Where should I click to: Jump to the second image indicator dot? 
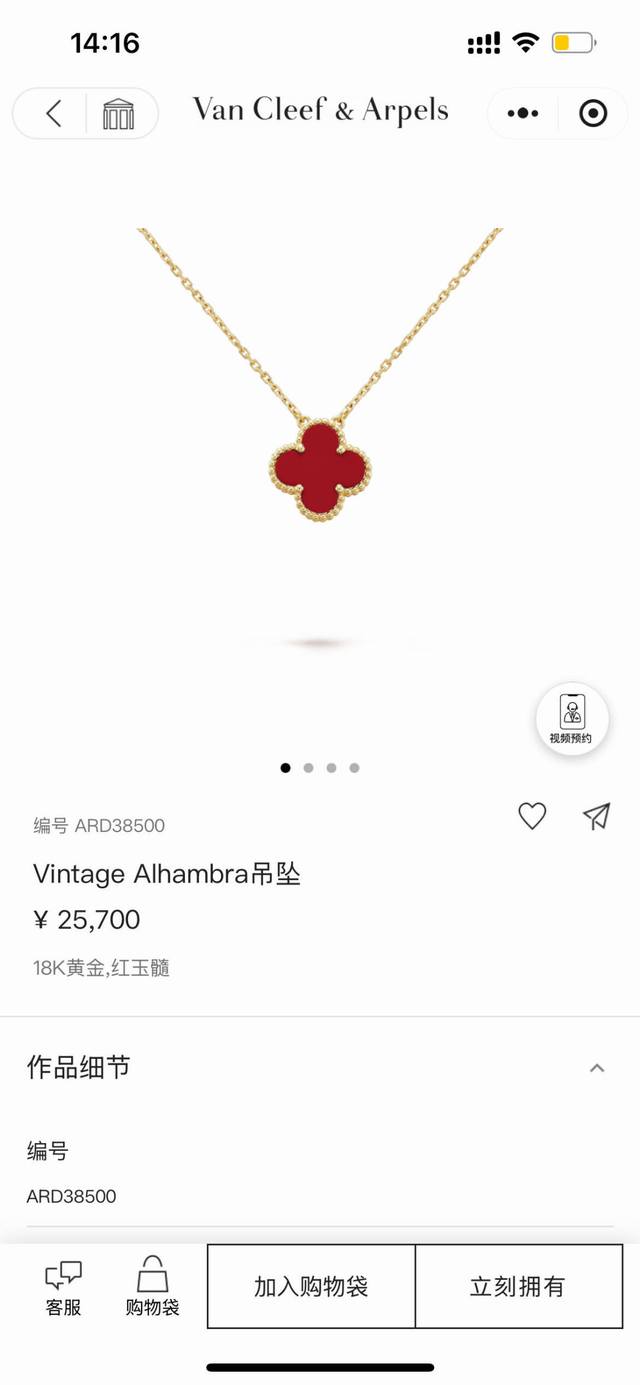[x=308, y=768]
